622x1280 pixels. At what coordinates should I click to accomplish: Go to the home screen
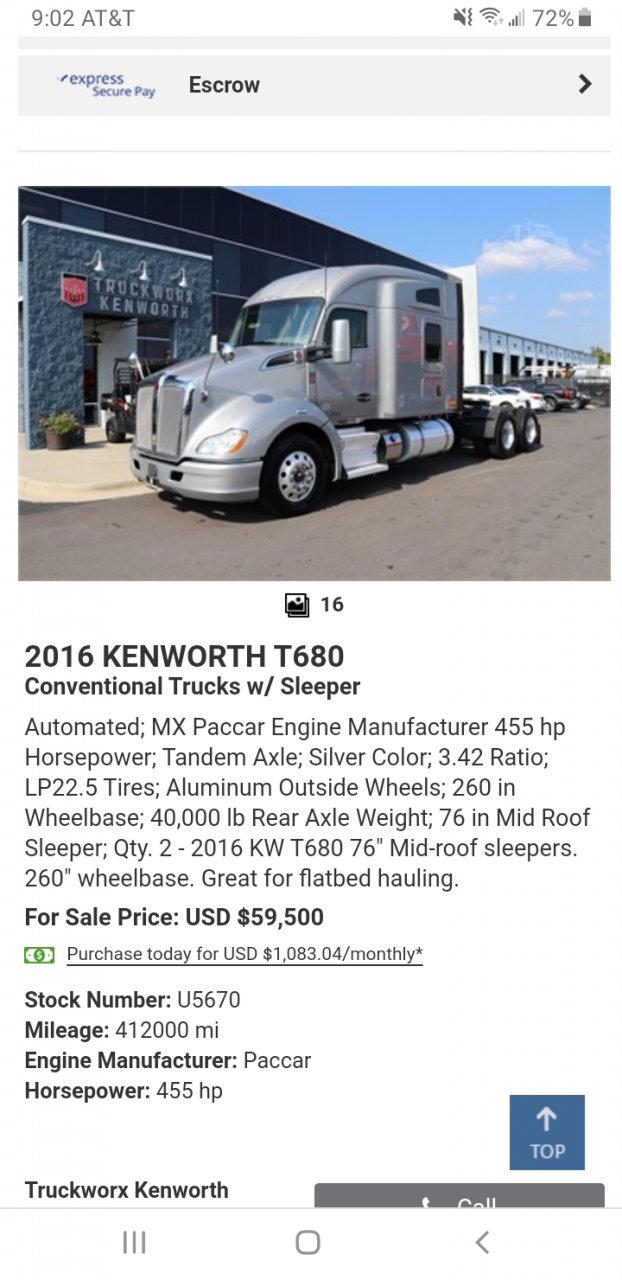click(308, 1243)
